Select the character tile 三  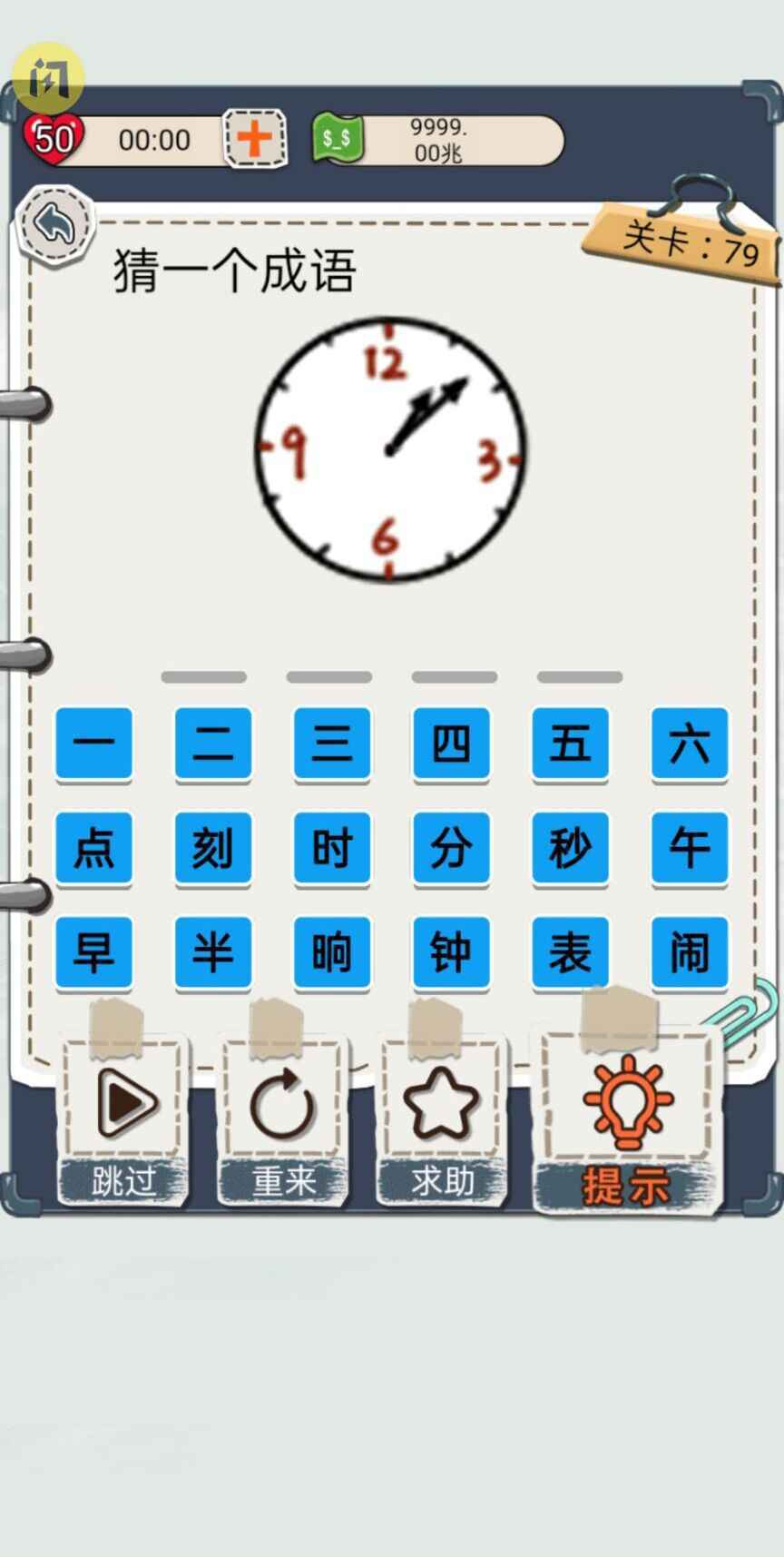point(332,744)
